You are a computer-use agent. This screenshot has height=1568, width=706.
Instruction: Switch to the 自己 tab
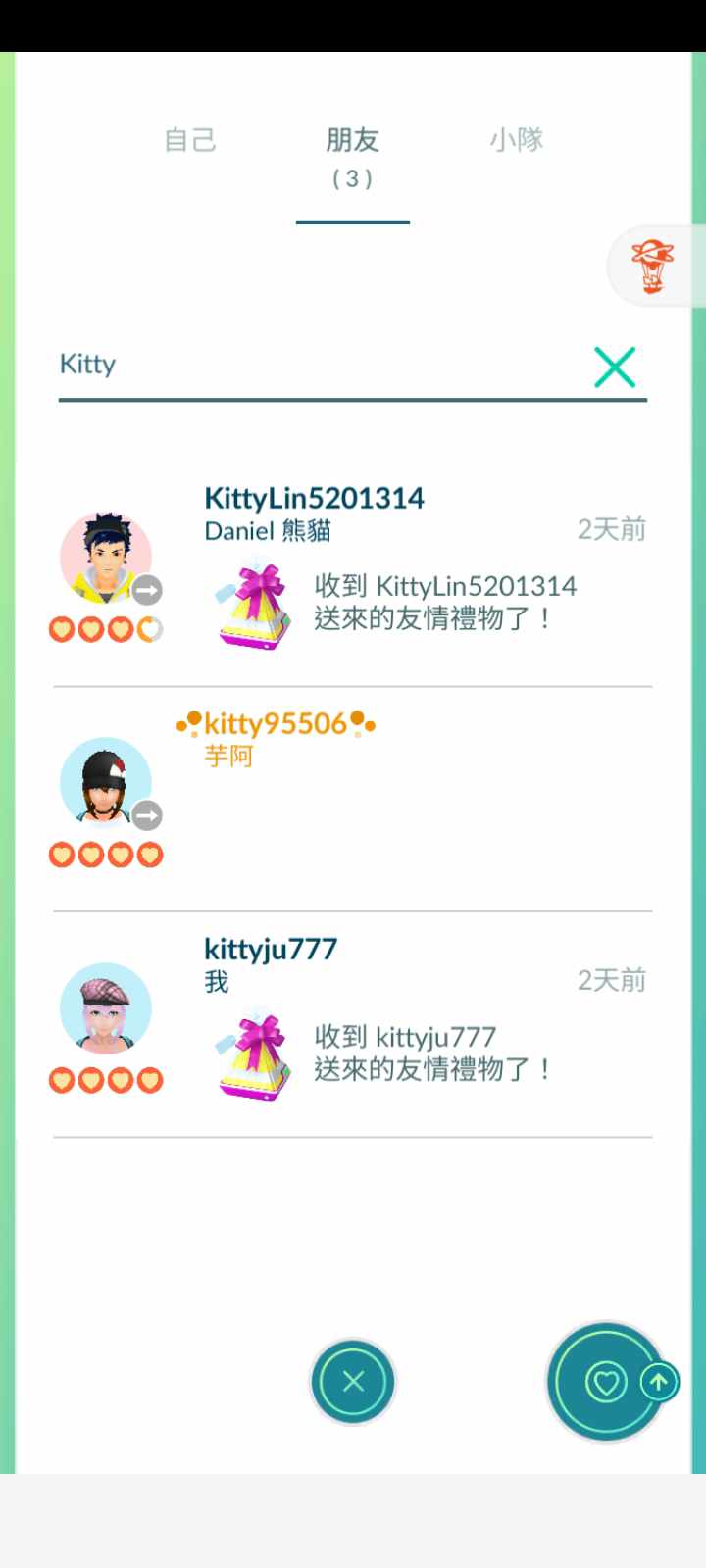[x=189, y=140]
